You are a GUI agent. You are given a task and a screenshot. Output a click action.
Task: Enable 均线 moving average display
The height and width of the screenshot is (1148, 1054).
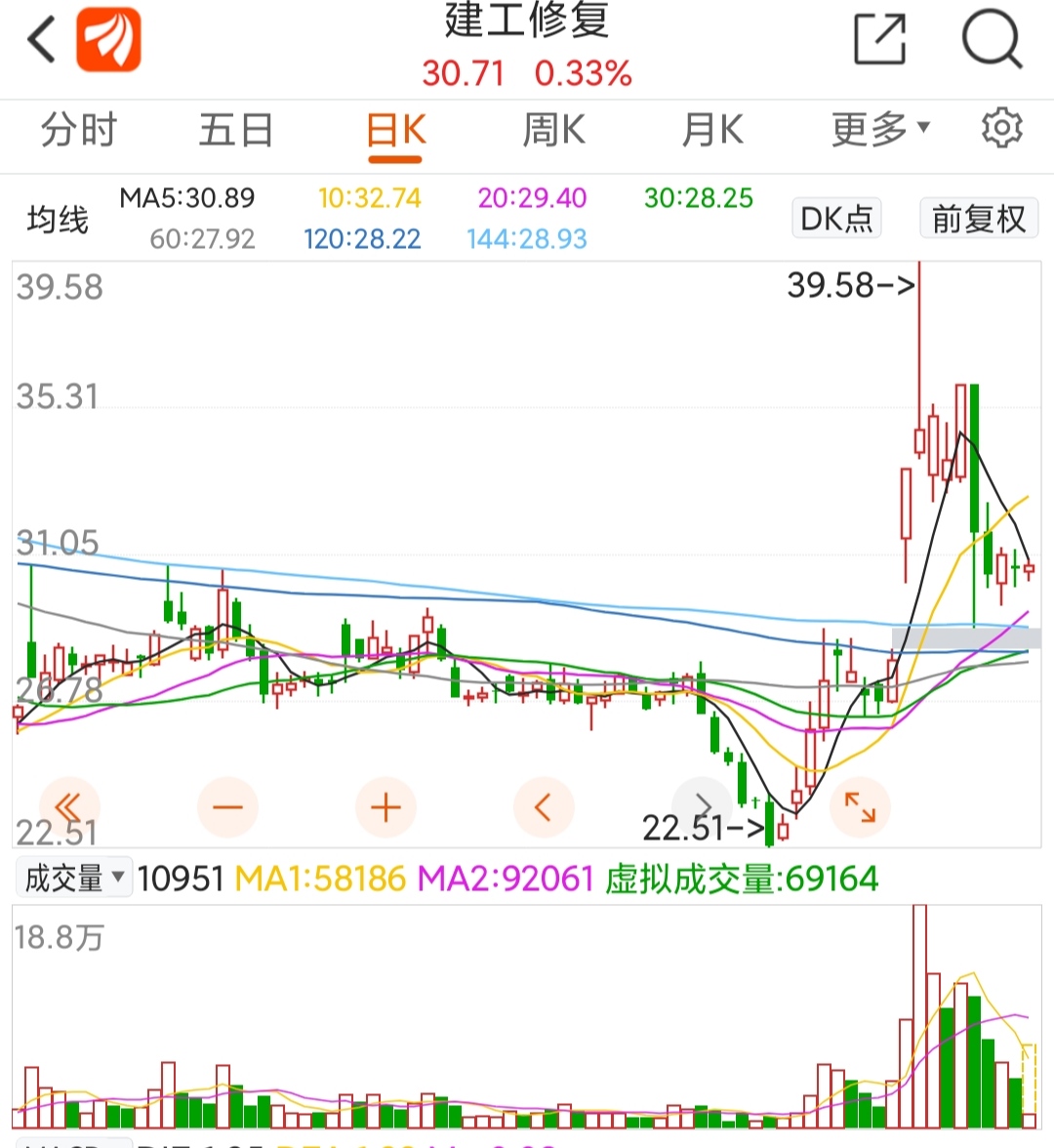point(56,218)
